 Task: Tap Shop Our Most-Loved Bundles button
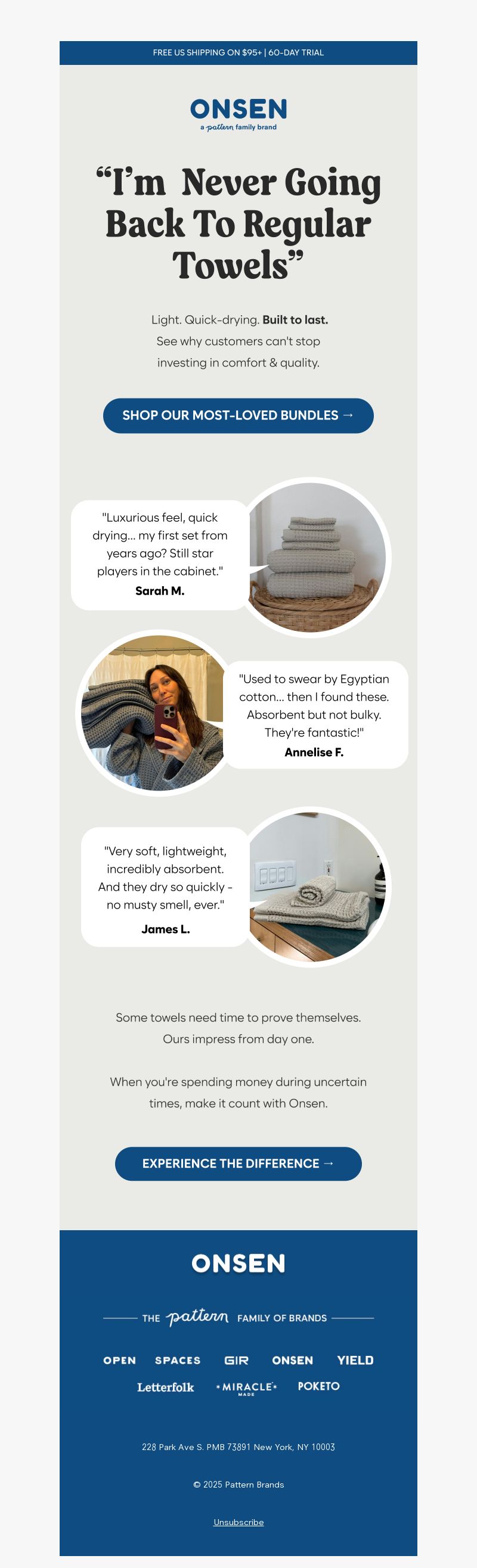238,416
